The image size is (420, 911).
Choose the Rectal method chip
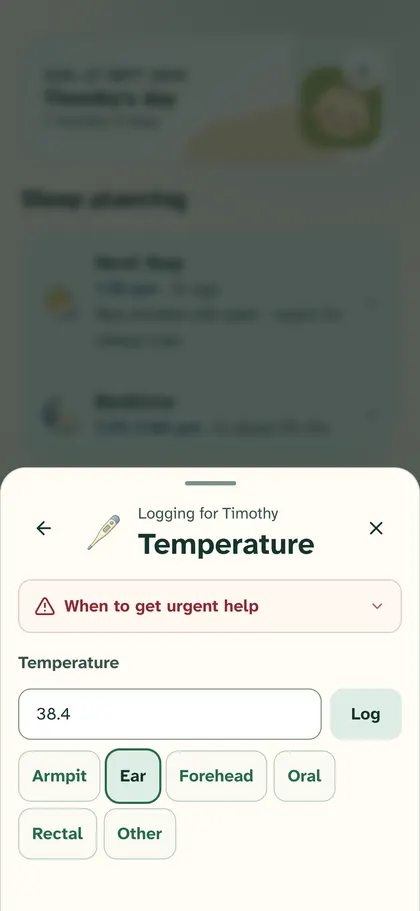coord(58,834)
